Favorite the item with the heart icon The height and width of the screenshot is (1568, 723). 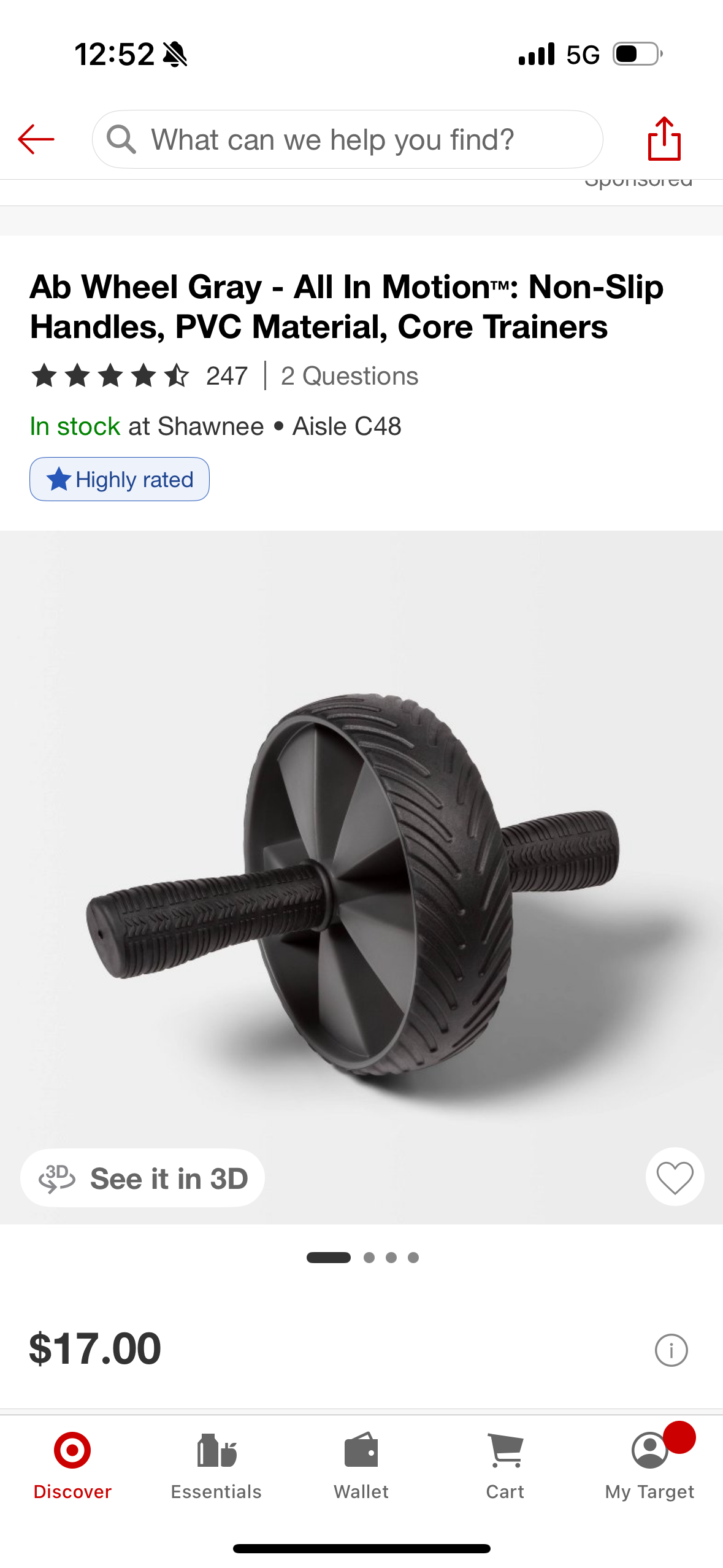pyautogui.click(x=675, y=1177)
